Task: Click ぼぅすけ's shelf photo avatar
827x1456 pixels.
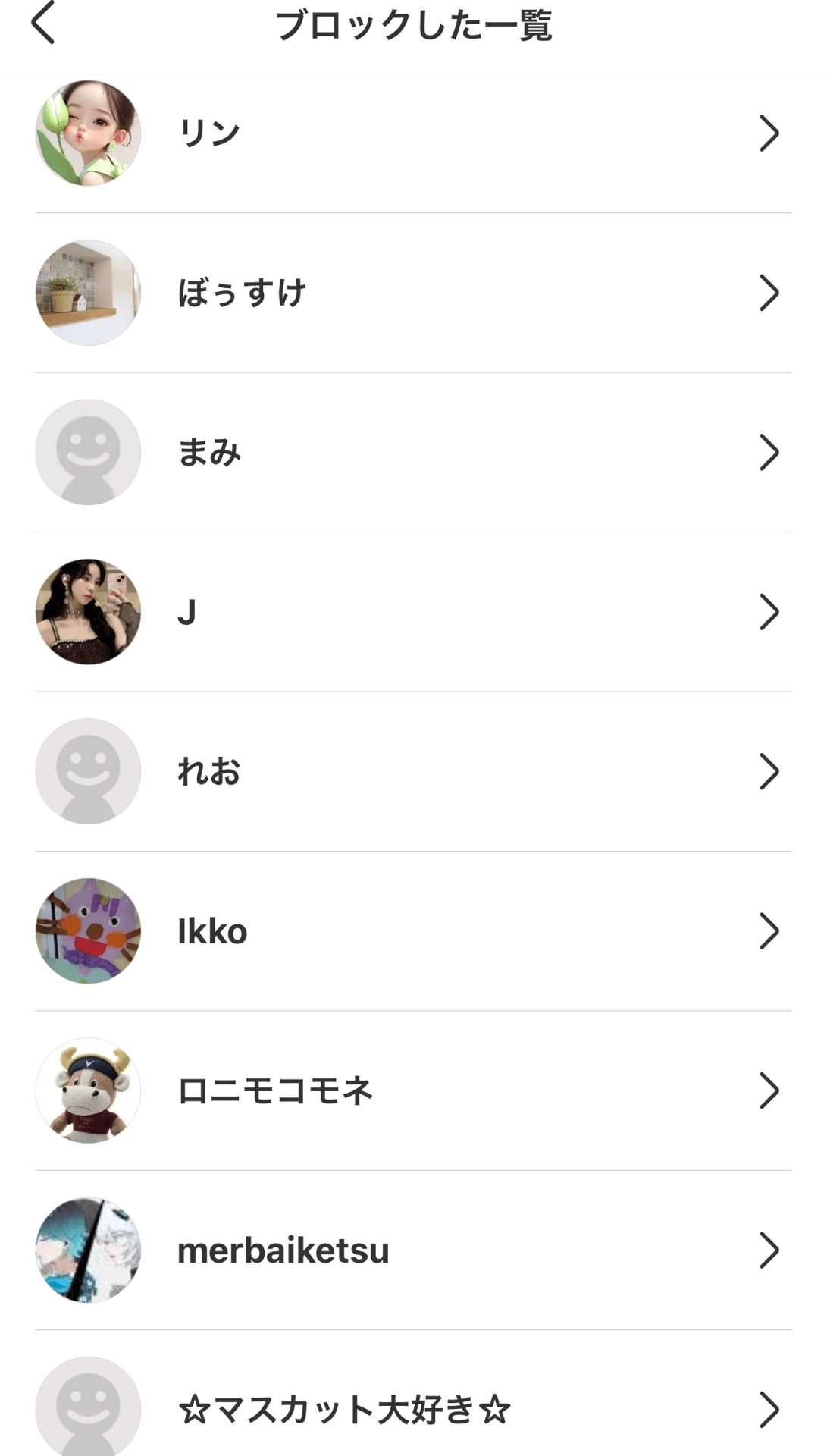Action: [88, 292]
